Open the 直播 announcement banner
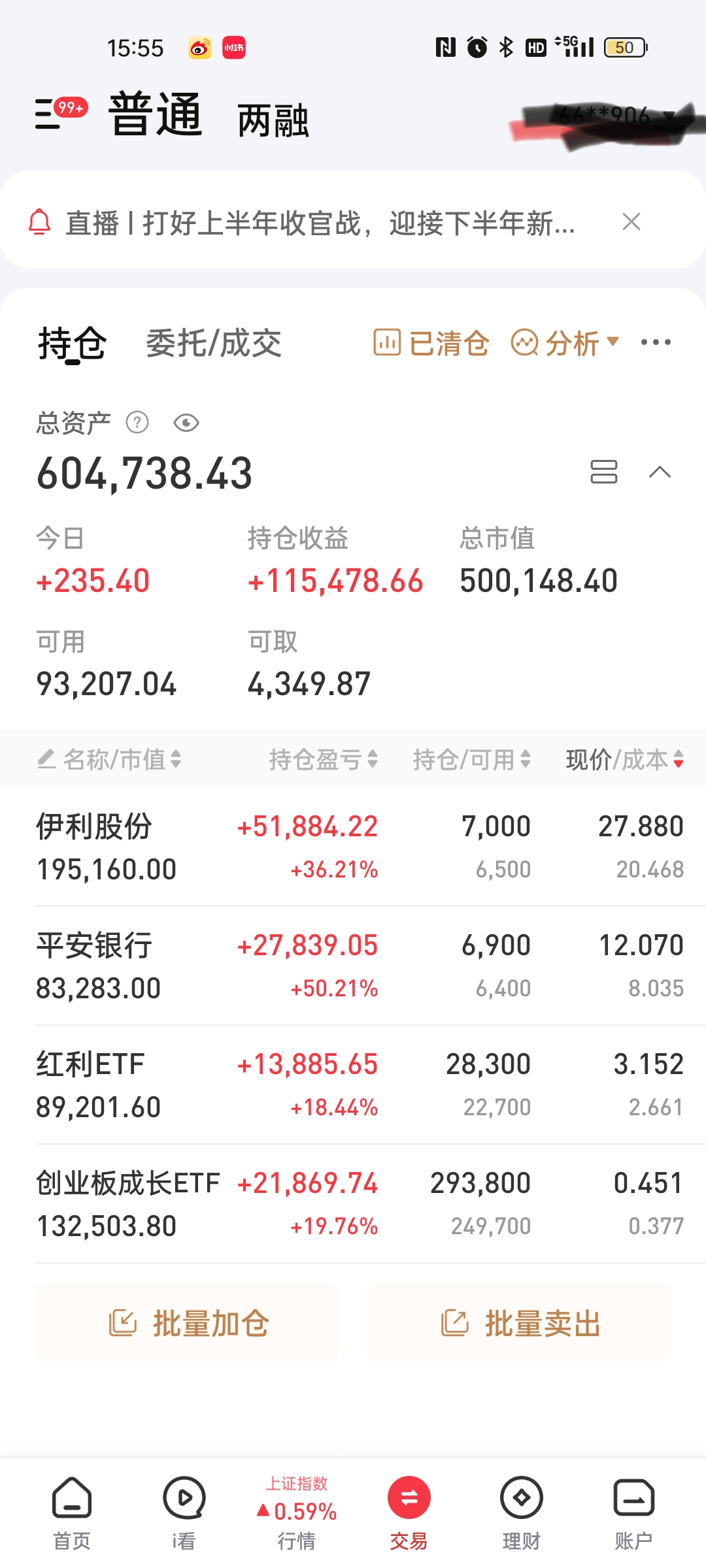This screenshot has height=1568, width=706. pos(320,223)
